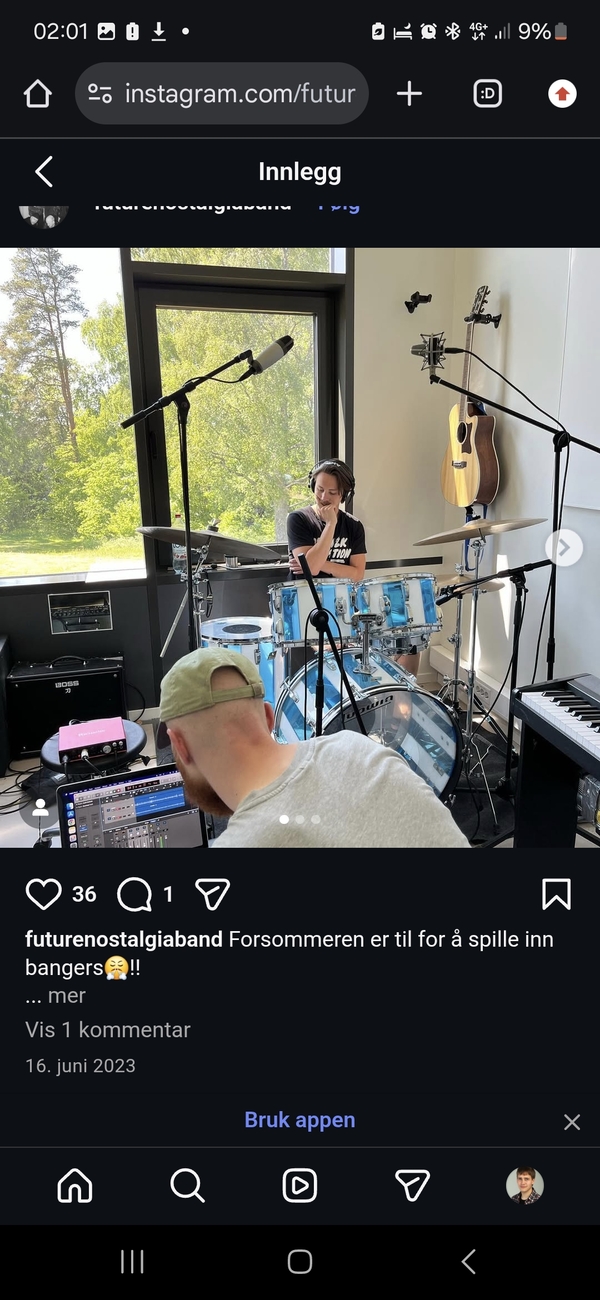Switch to the Reels tab
The height and width of the screenshot is (1300, 600).
point(300,1186)
